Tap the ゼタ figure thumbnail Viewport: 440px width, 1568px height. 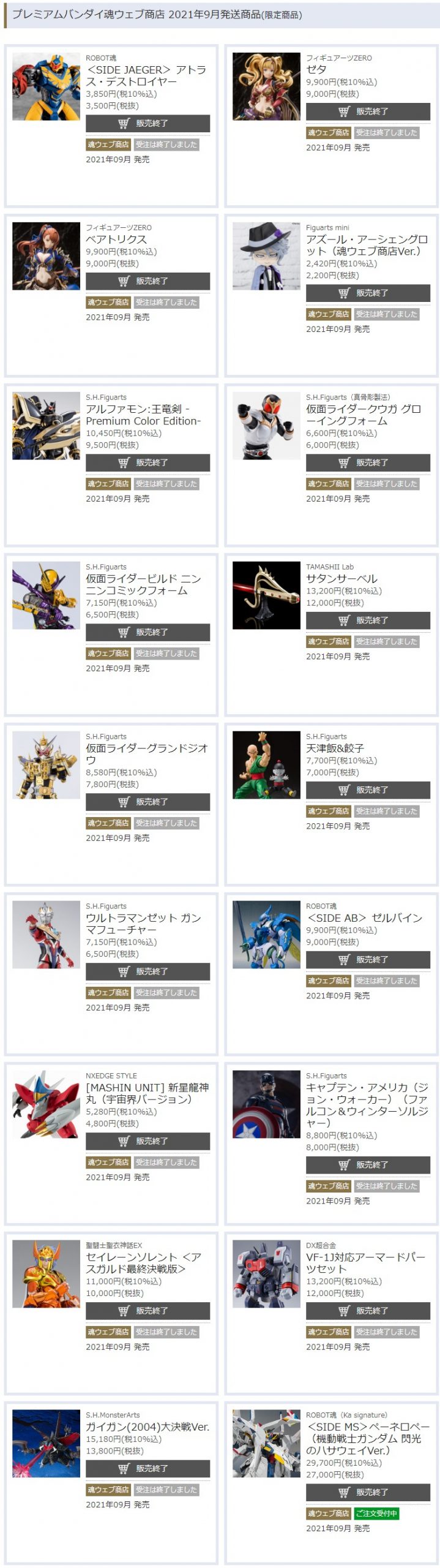click(x=266, y=86)
